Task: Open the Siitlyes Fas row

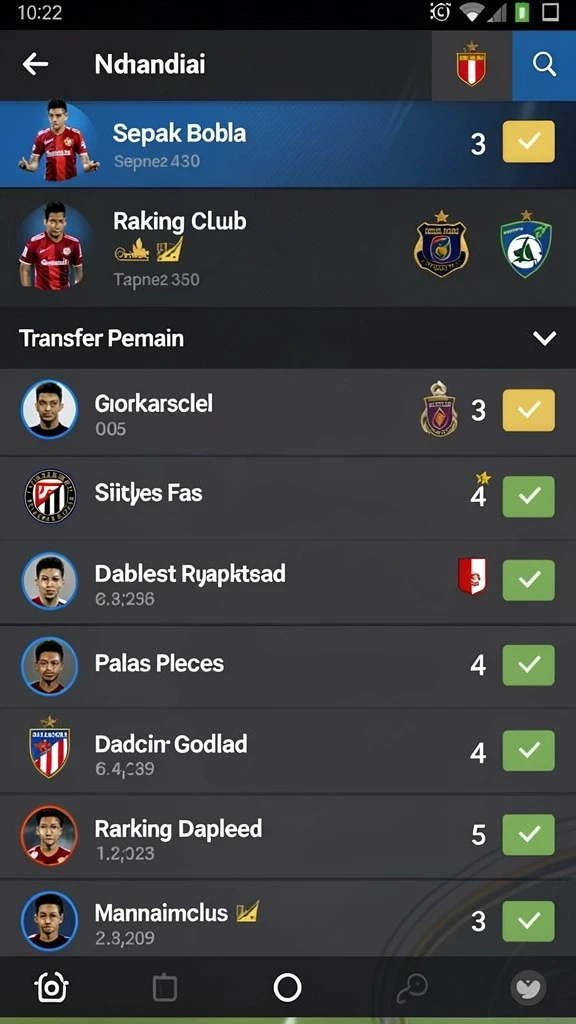Action: [288, 498]
